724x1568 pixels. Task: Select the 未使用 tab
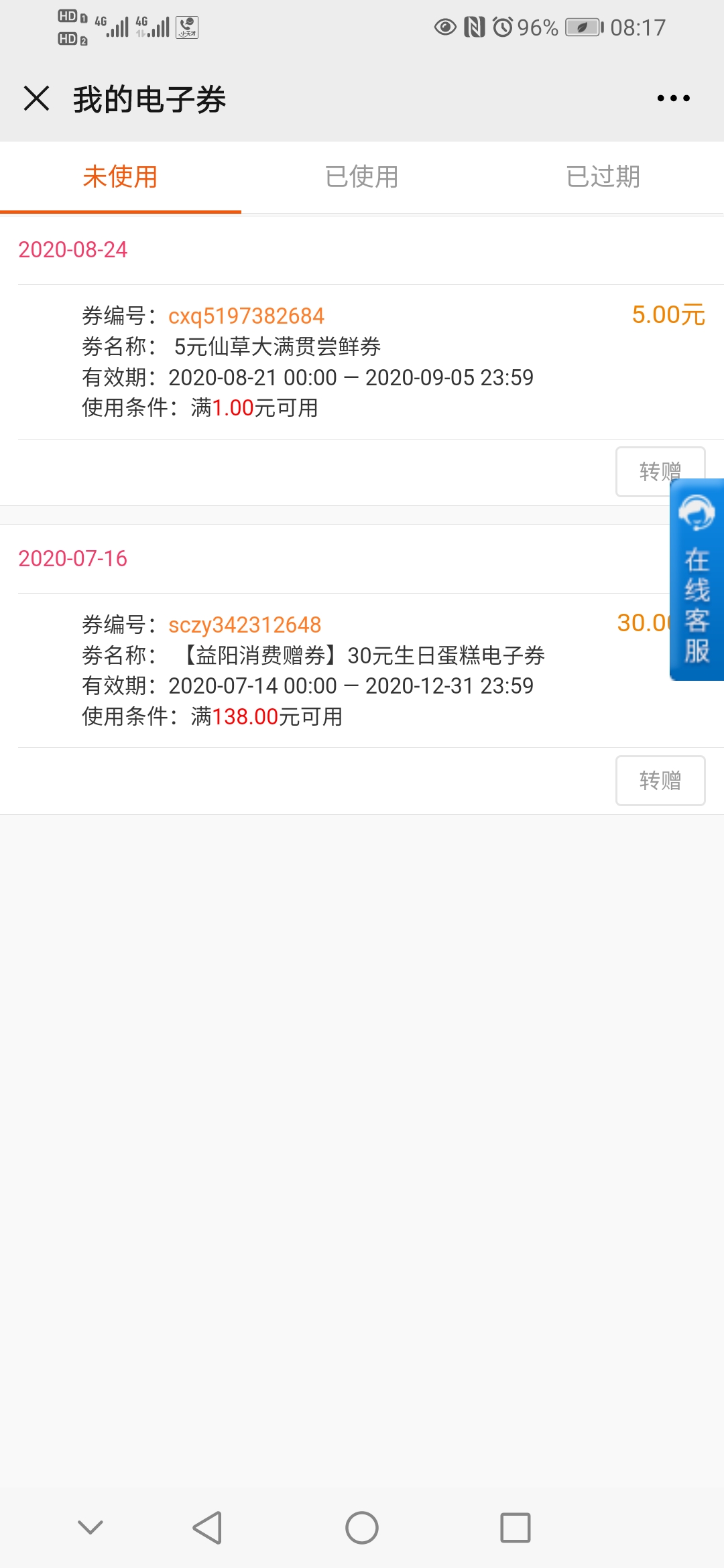121,177
